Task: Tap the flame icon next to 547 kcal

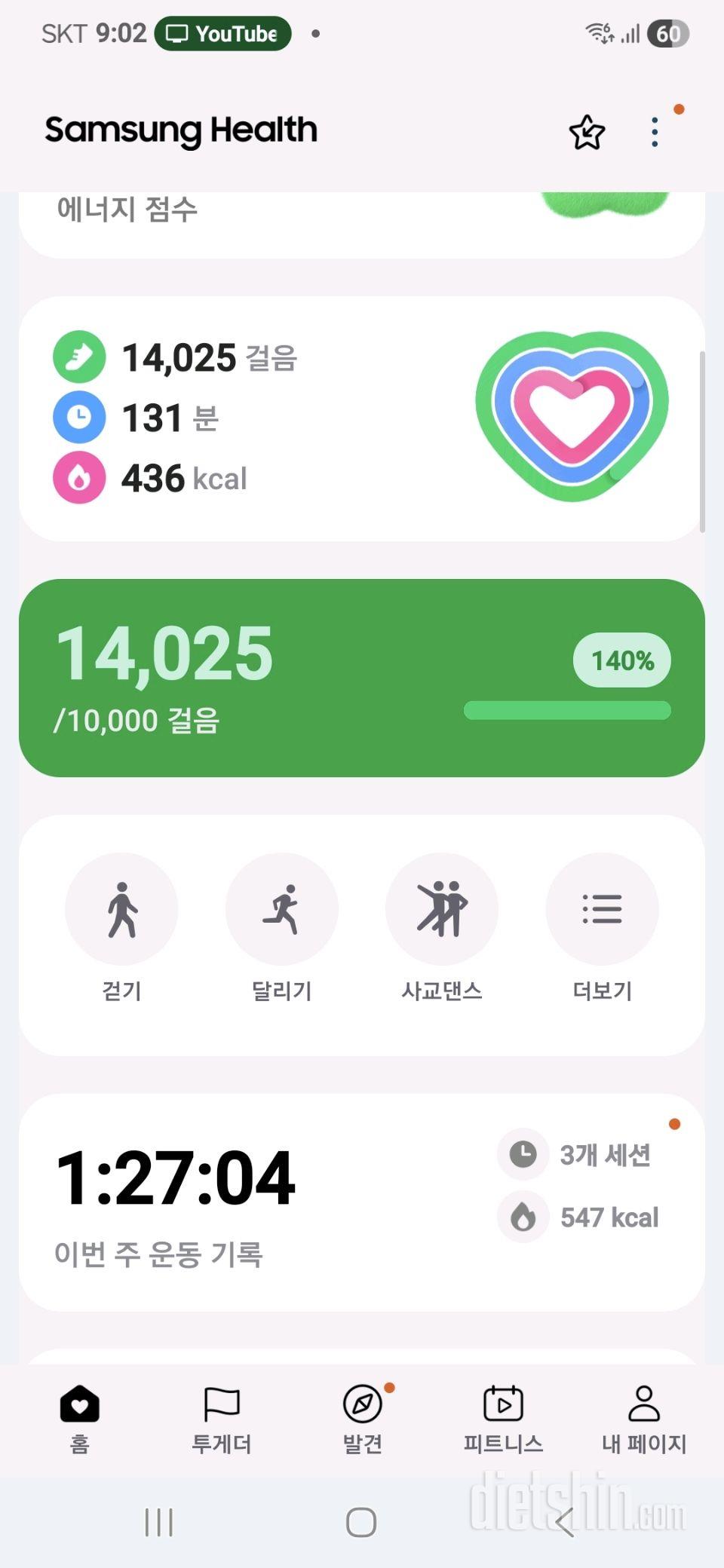Action: click(x=523, y=1217)
